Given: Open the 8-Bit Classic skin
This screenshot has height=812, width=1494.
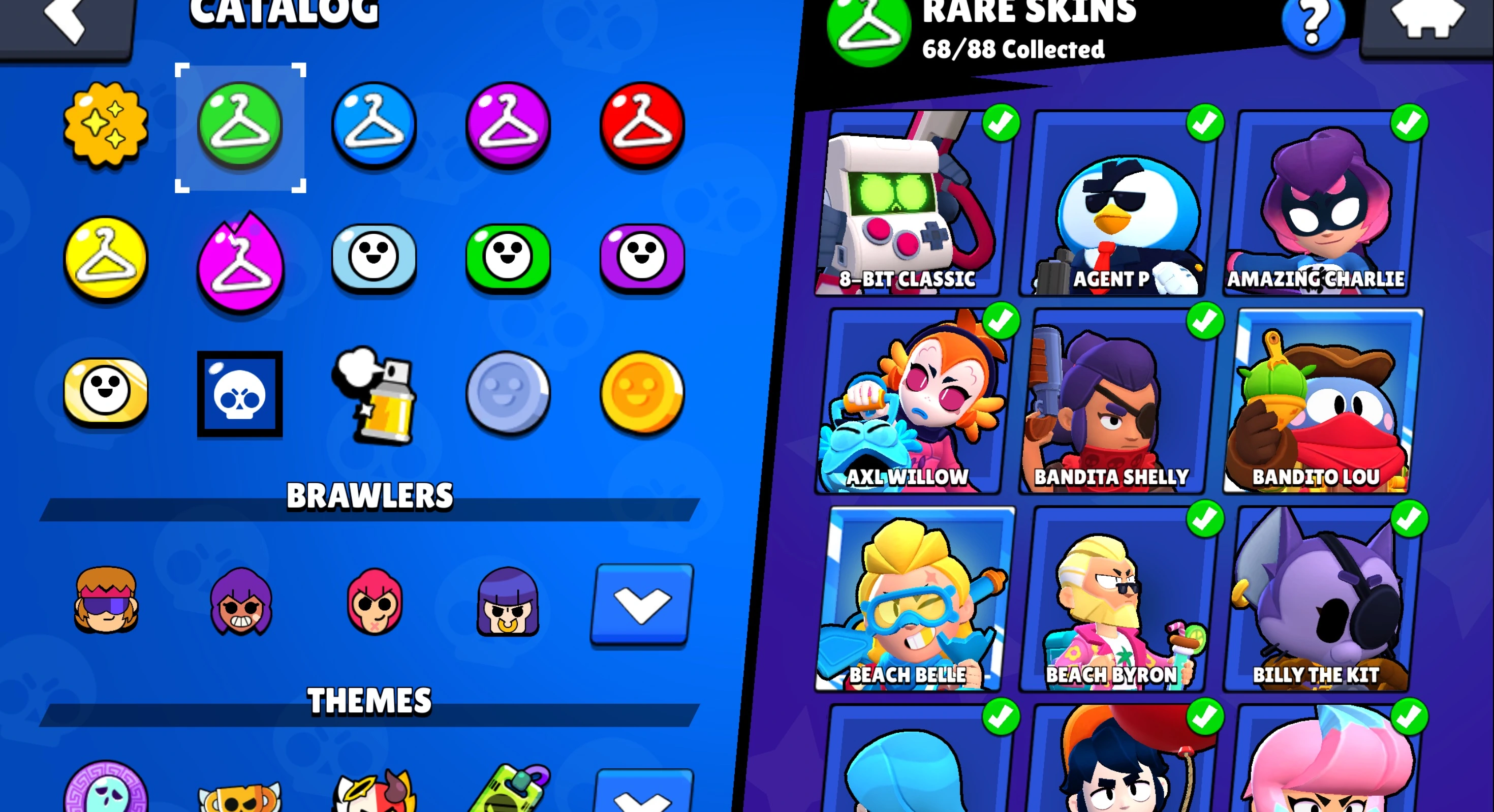Looking at the screenshot, I should pyautogui.click(x=911, y=203).
